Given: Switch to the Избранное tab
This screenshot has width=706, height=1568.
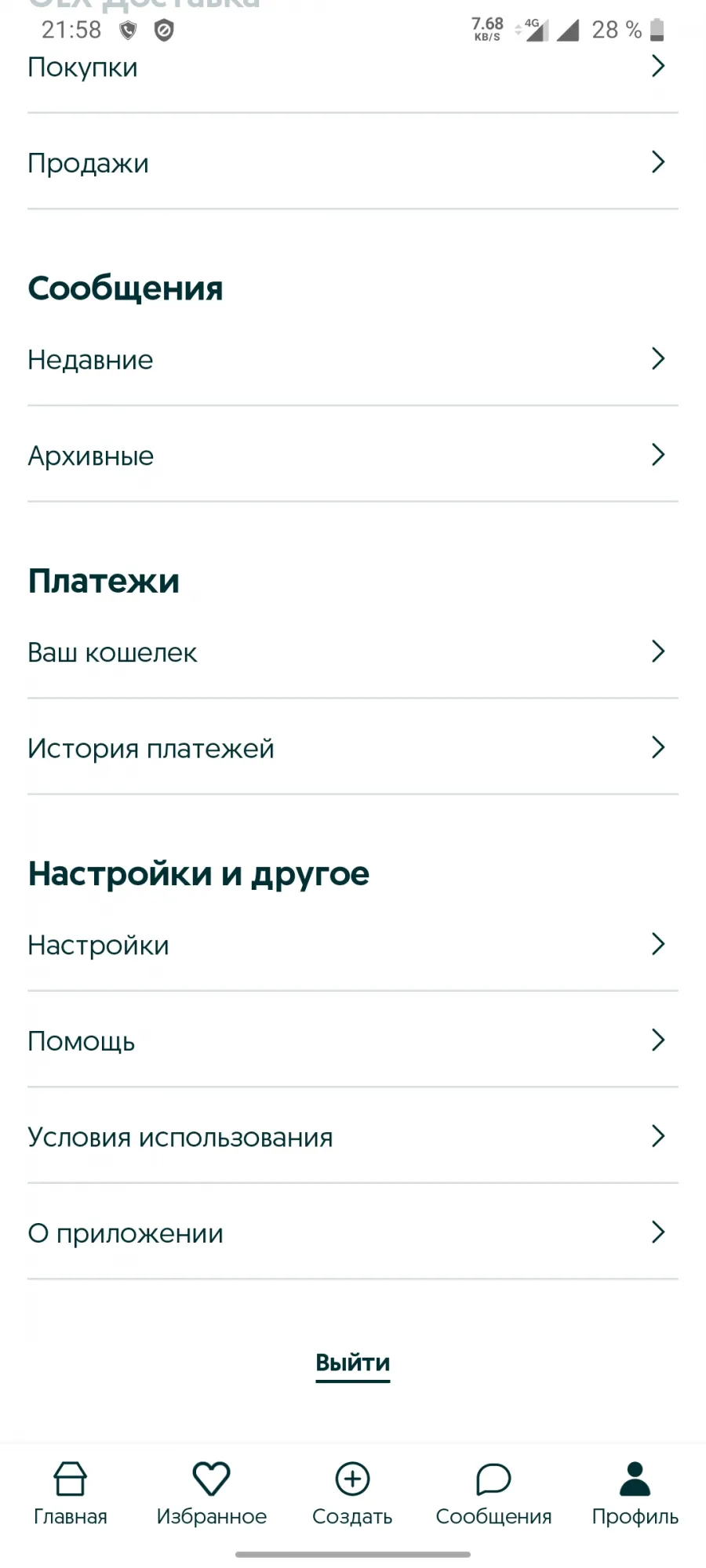Looking at the screenshot, I should pos(212,1494).
